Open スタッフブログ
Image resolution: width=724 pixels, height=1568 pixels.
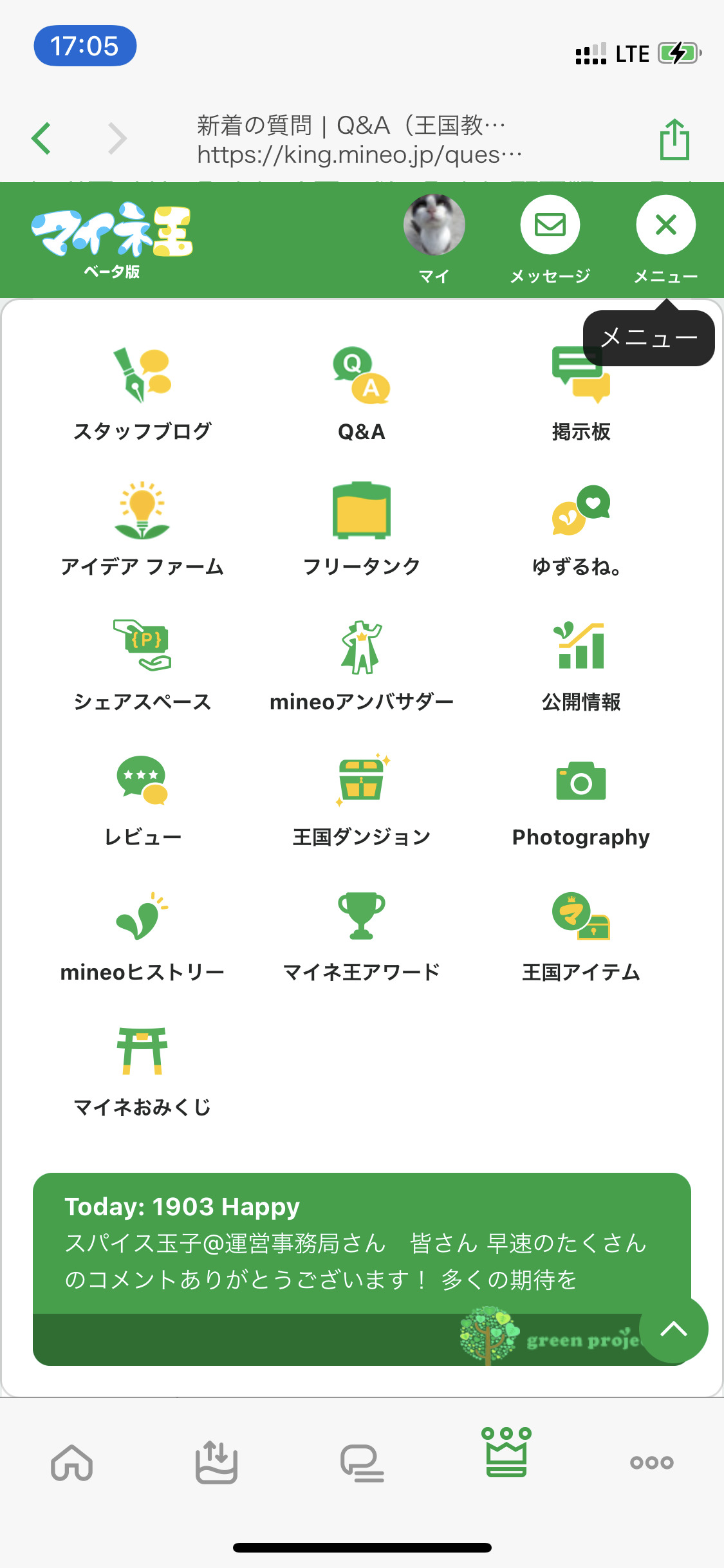point(142,394)
